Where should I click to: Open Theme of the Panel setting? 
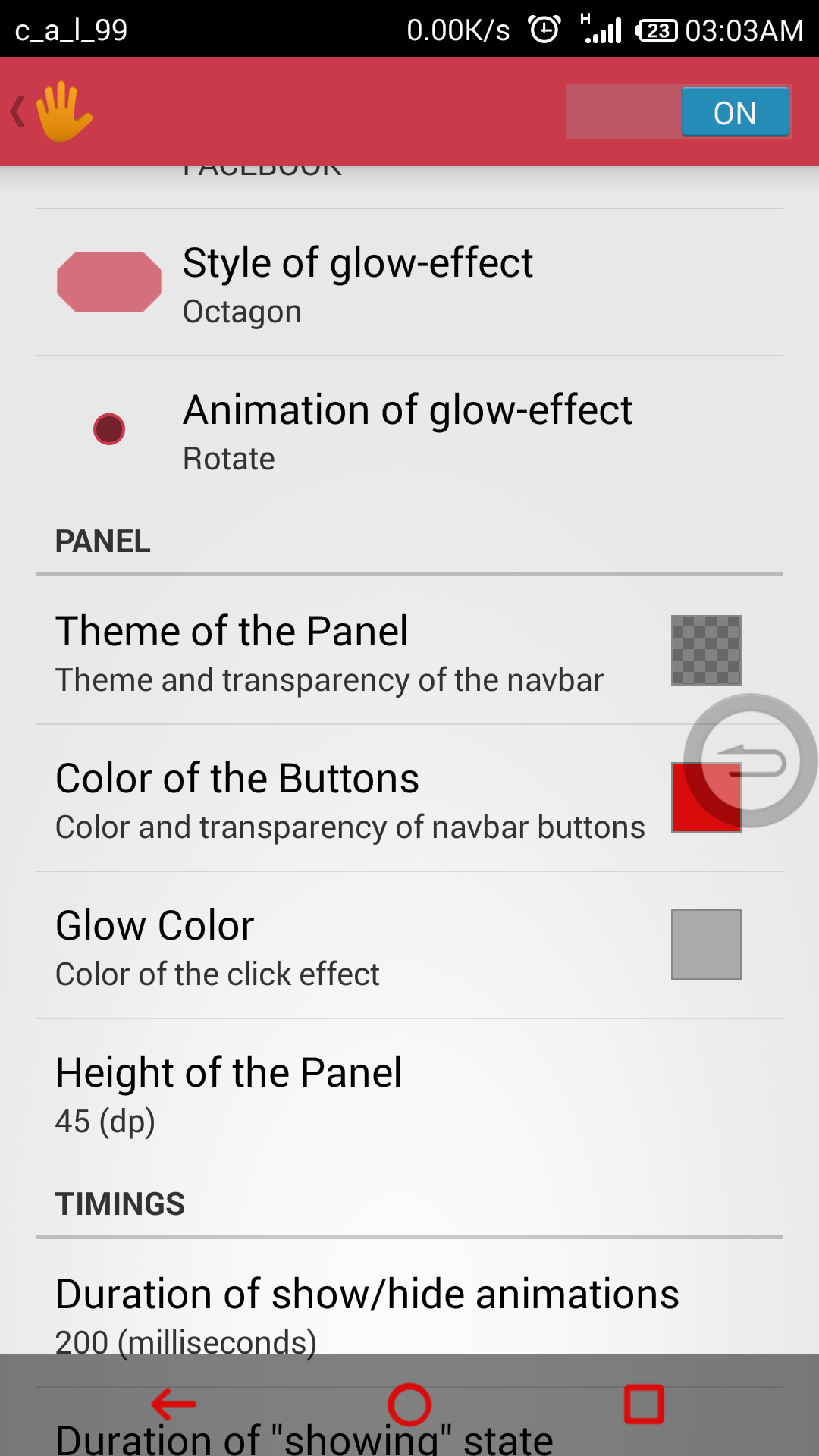pyautogui.click(x=409, y=651)
